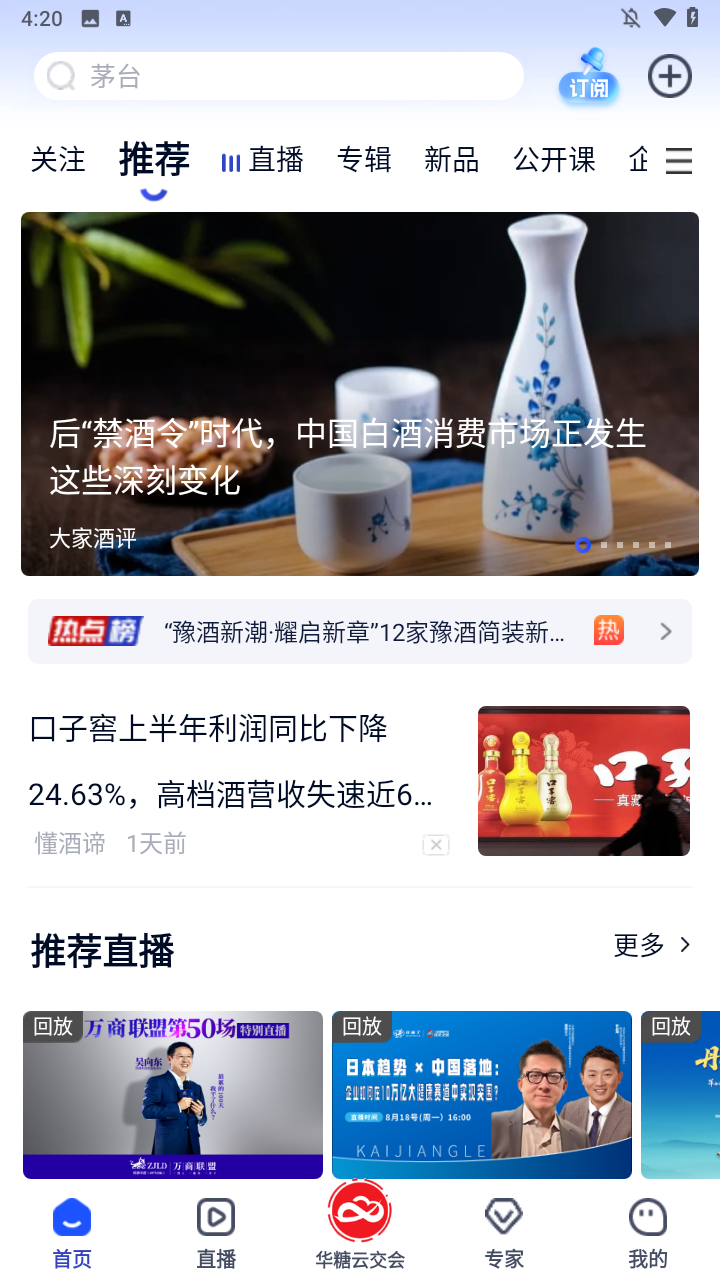
Task: Tap the red 华糖云交会 logo button
Action: click(359, 1211)
